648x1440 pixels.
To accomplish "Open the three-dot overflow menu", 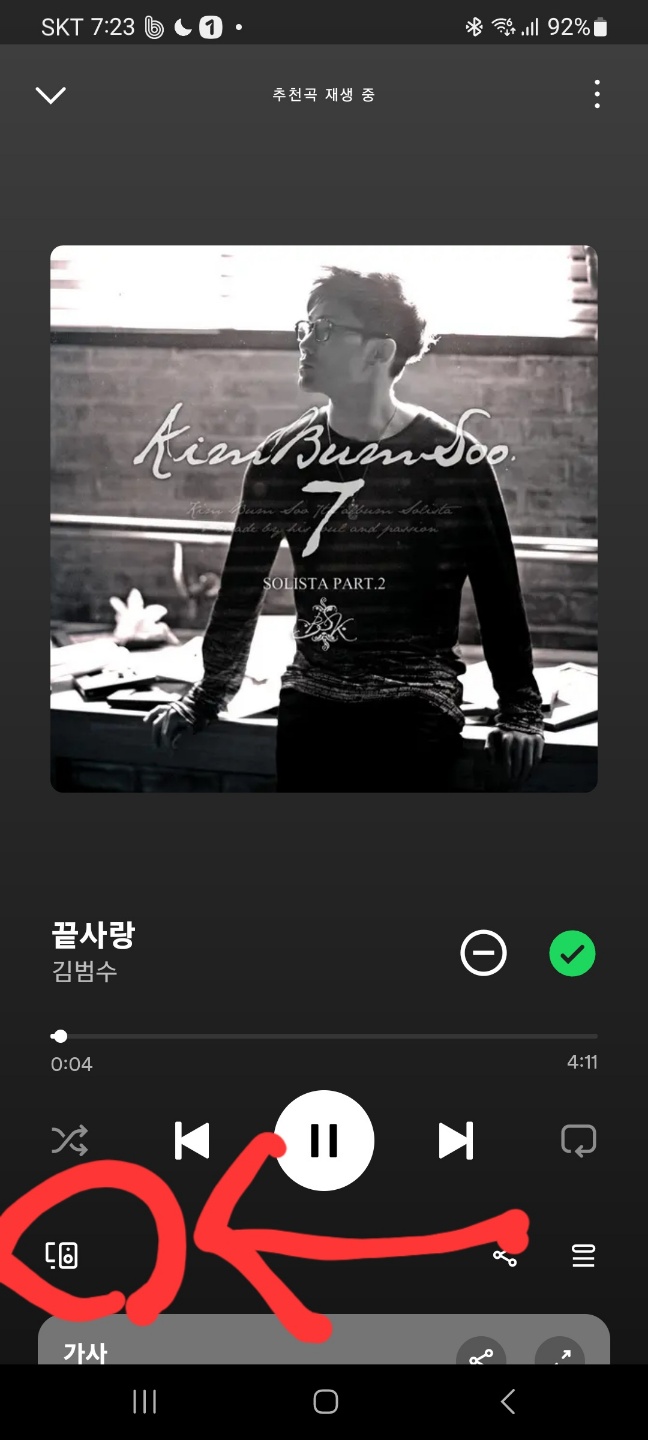I will (x=597, y=95).
